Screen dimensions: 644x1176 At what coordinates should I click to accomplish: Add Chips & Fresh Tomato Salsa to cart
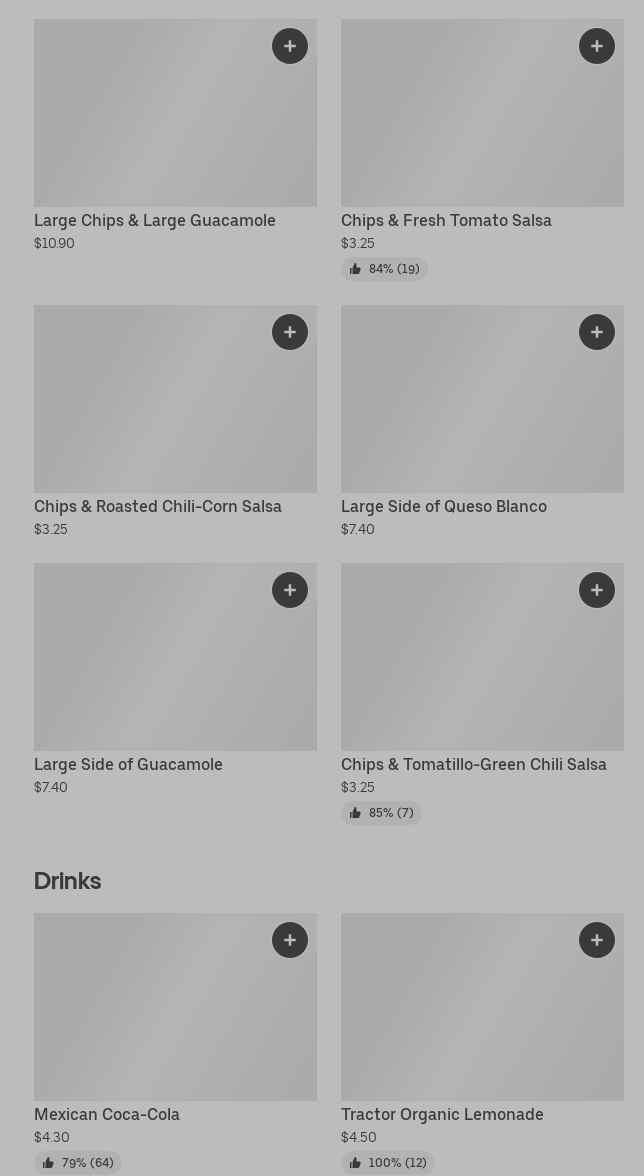(x=597, y=46)
